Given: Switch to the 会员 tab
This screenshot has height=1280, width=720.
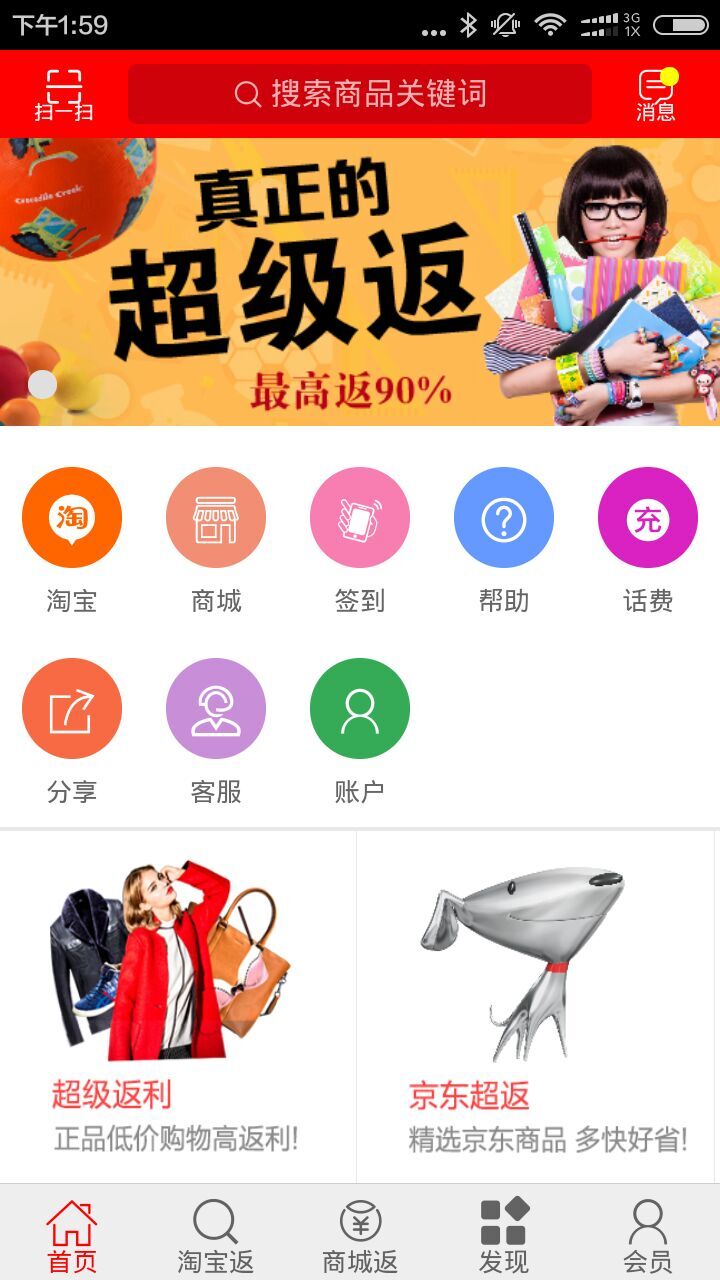Looking at the screenshot, I should [648, 1235].
